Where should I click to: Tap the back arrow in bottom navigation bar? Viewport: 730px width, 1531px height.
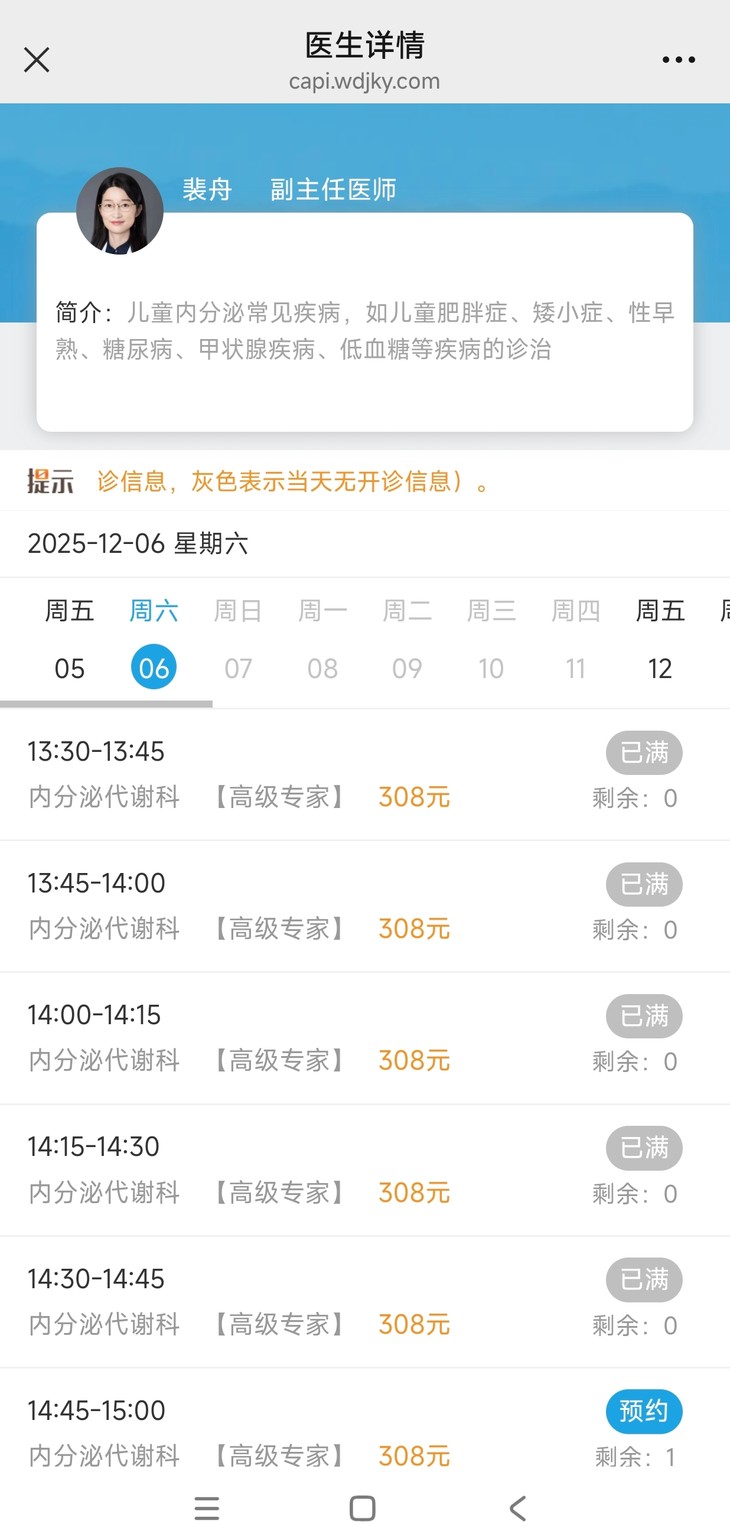pyautogui.click(x=517, y=1508)
